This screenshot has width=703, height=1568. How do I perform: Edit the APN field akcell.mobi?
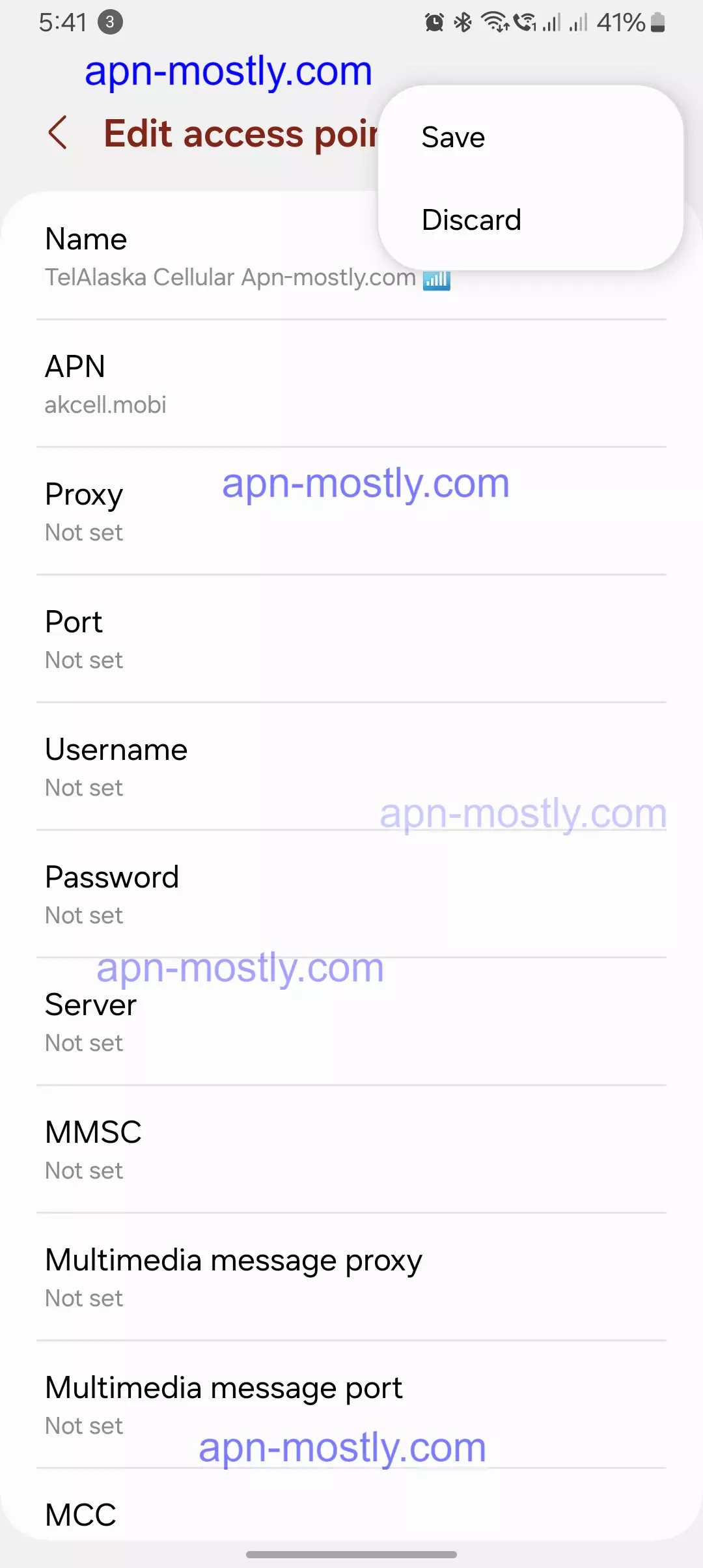pyautogui.click(x=351, y=384)
